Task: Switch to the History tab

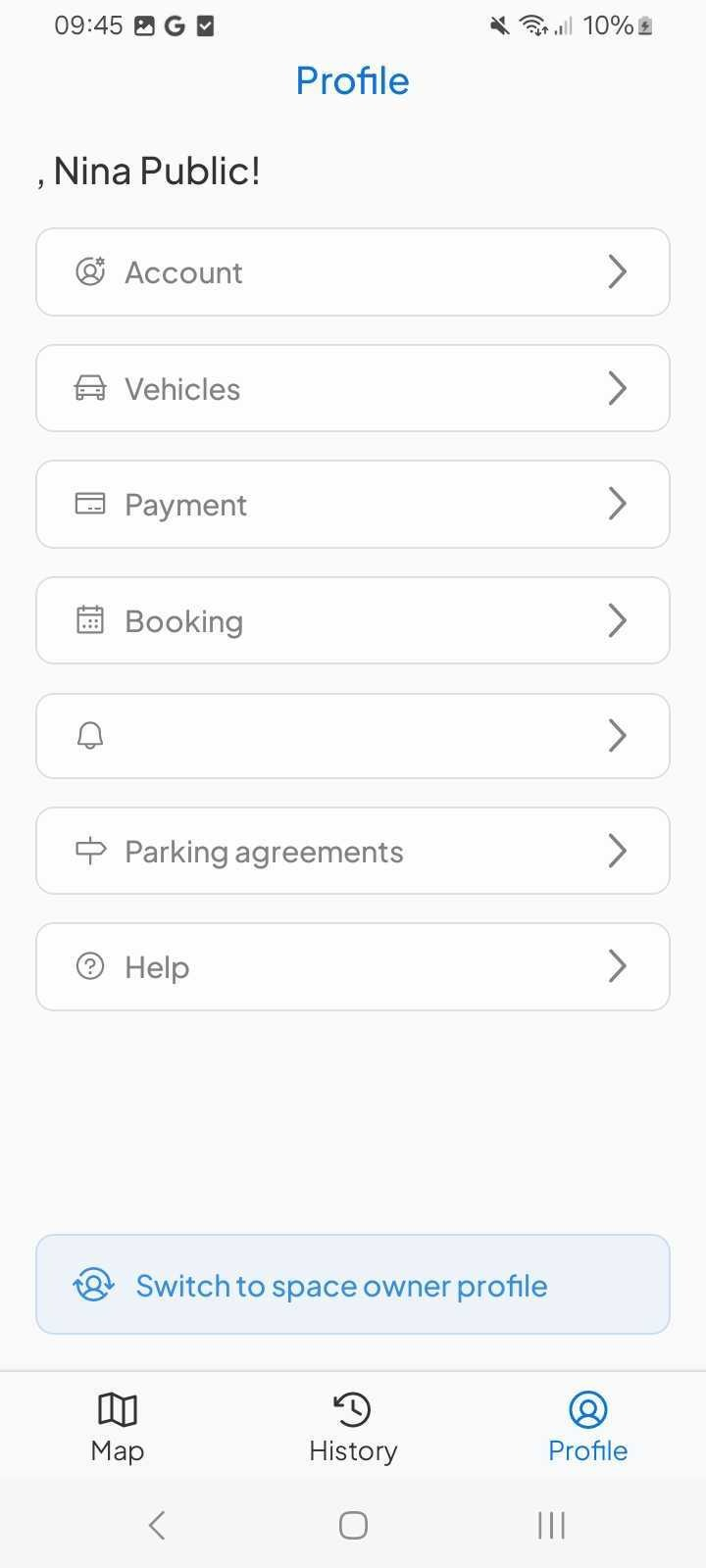Action: coord(353,1427)
